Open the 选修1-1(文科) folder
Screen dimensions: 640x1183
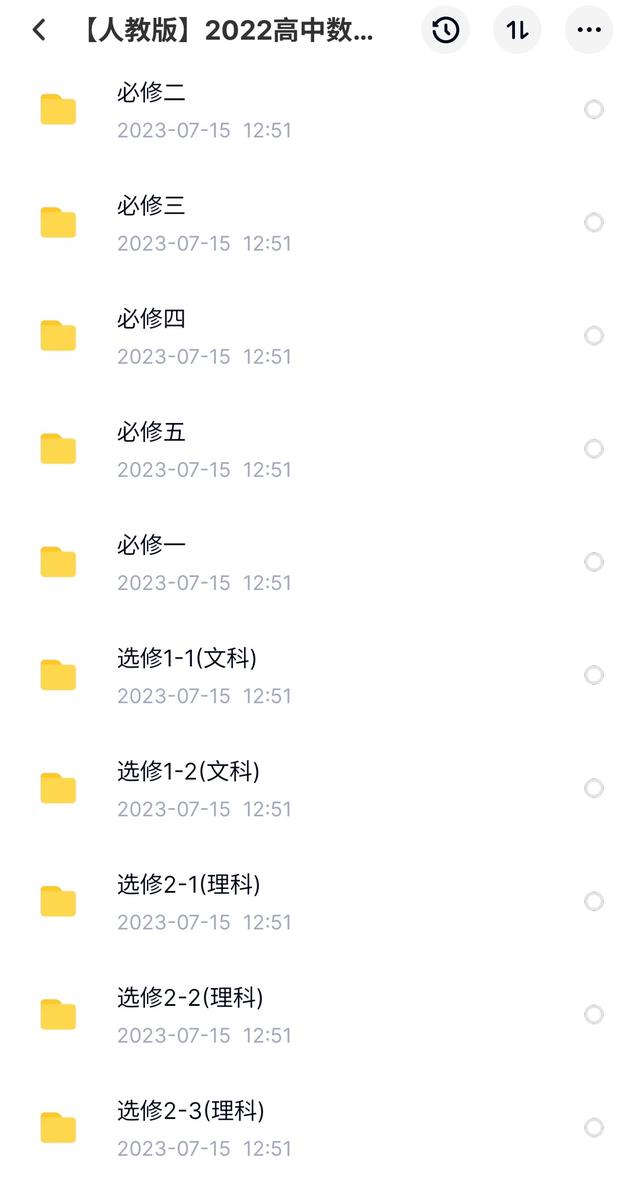point(320,676)
